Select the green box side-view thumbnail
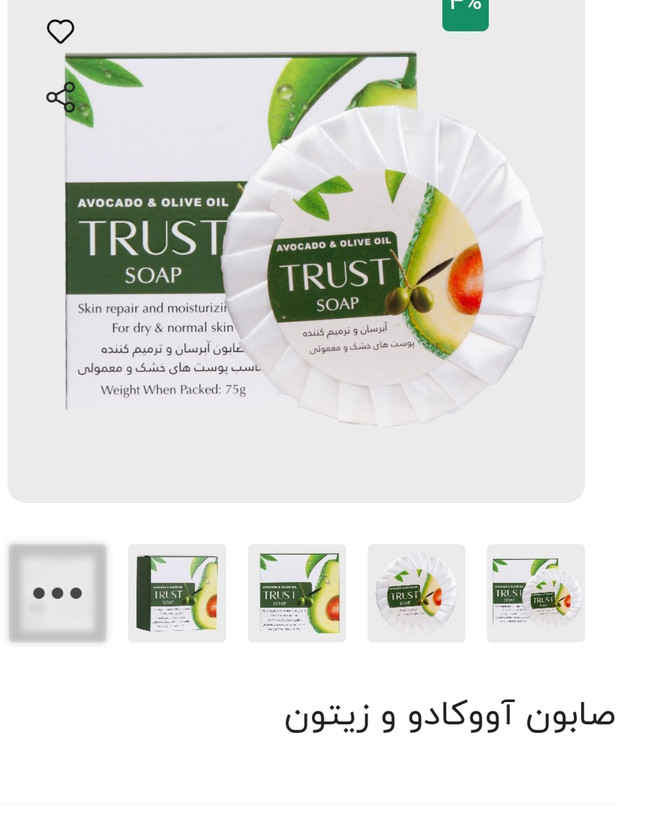Image resolution: width=650 pixels, height=820 pixels. 177,593
